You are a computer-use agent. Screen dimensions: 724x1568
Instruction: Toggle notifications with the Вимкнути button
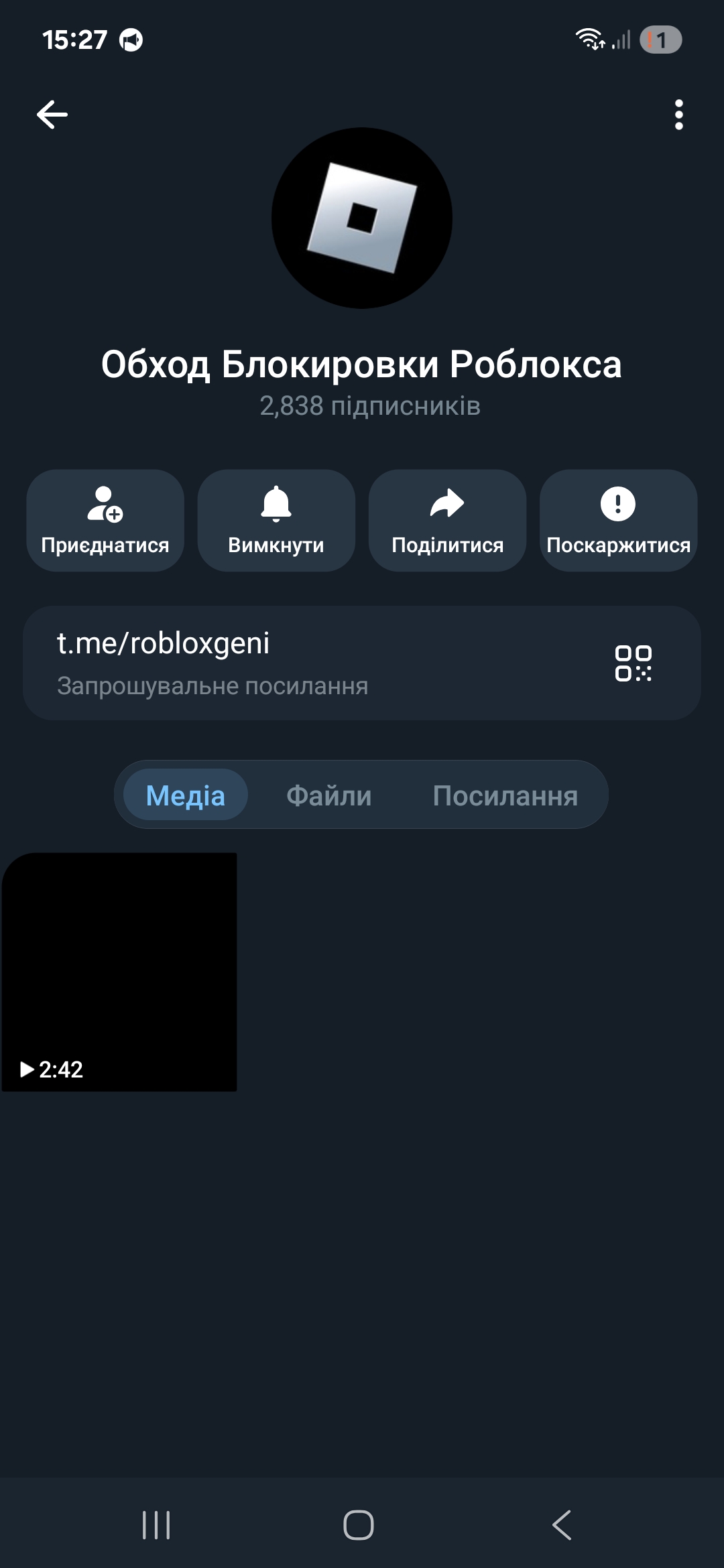pos(276,521)
